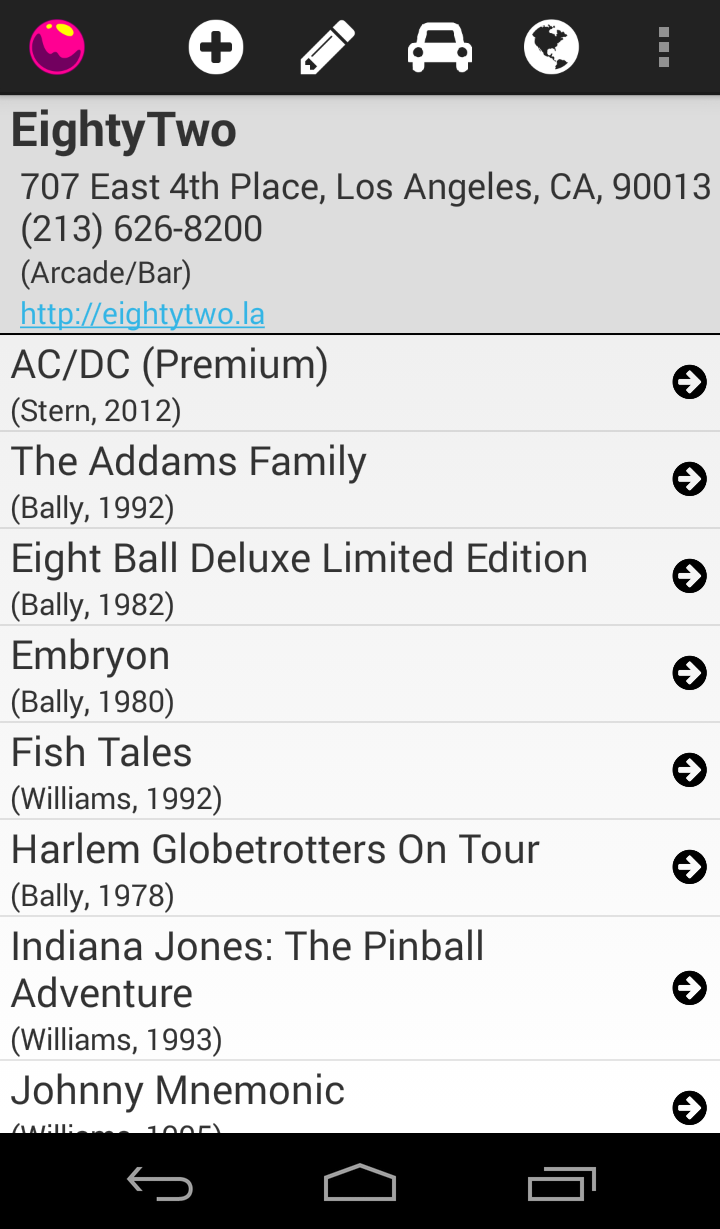The image size is (720, 1229).
Task: View Eight Ball Deluxe Limited Edition
Action: [x=360, y=577]
